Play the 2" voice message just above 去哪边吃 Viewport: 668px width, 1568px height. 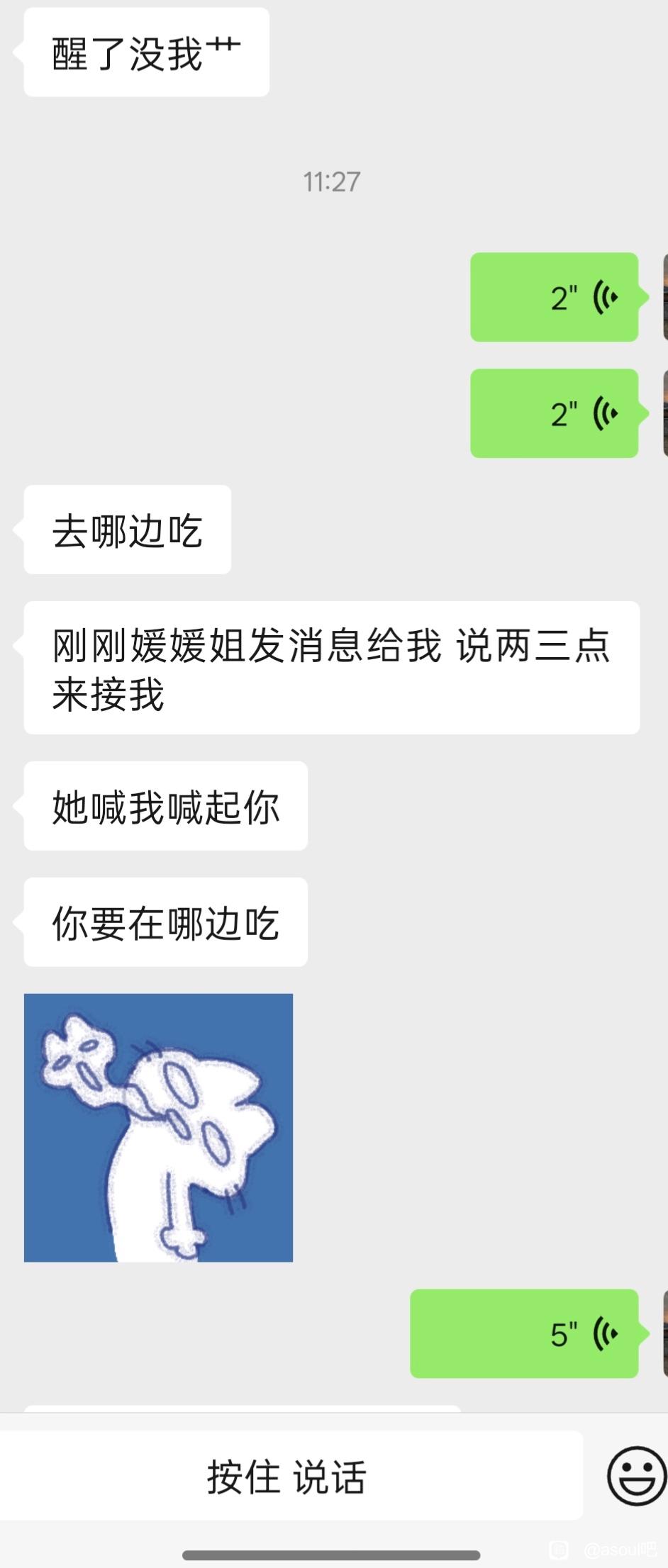pyautogui.click(x=555, y=413)
